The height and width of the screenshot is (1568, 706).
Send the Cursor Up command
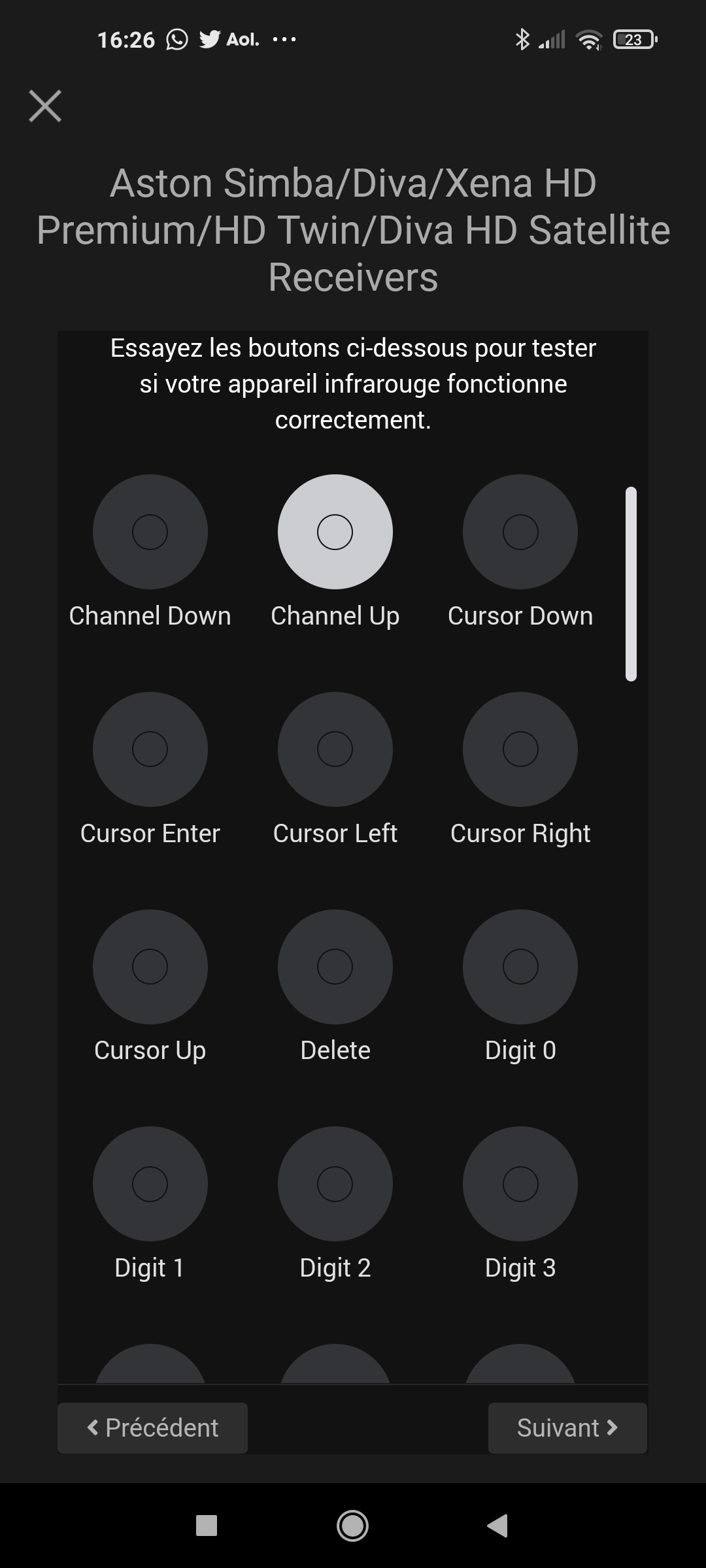pos(150,966)
